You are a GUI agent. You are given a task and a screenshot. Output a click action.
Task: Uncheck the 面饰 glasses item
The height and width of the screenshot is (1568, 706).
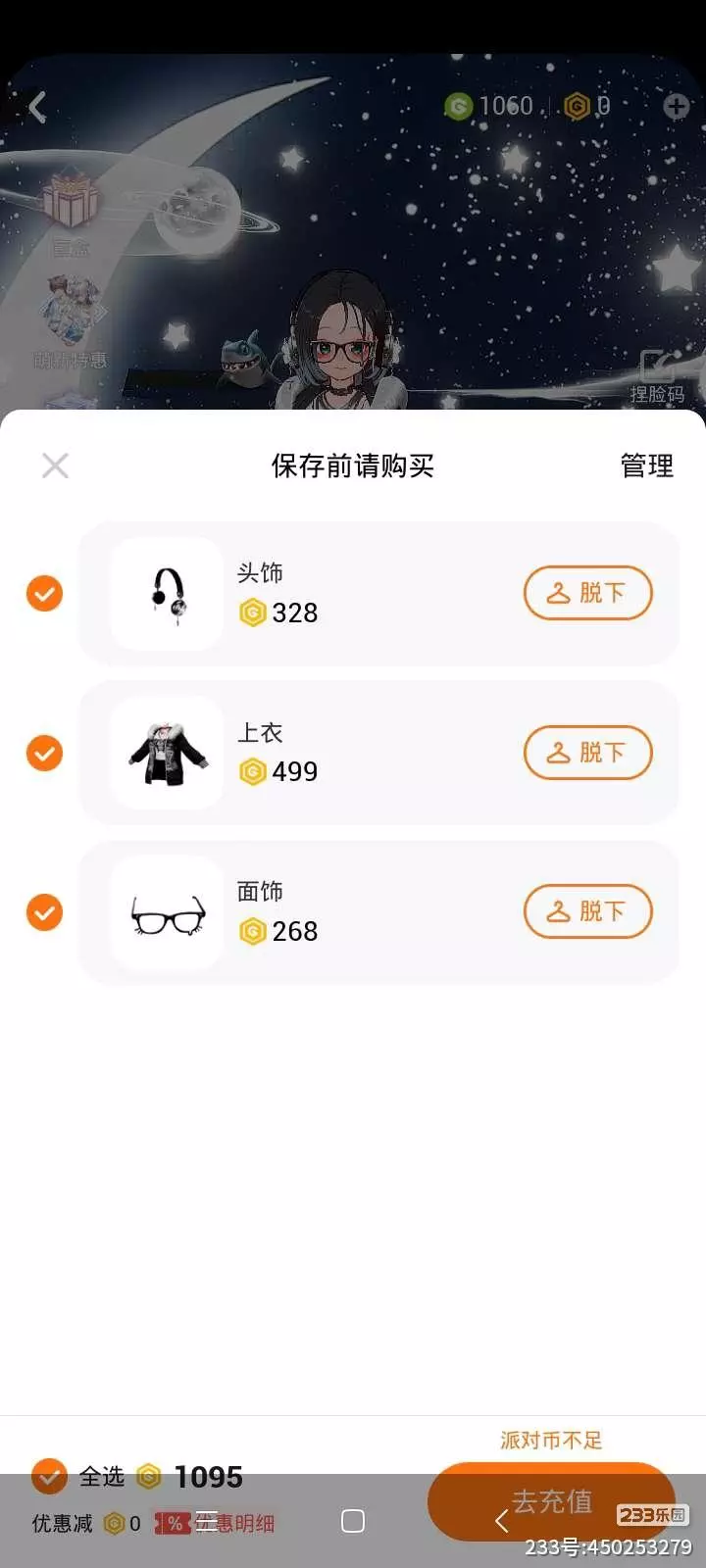point(44,911)
